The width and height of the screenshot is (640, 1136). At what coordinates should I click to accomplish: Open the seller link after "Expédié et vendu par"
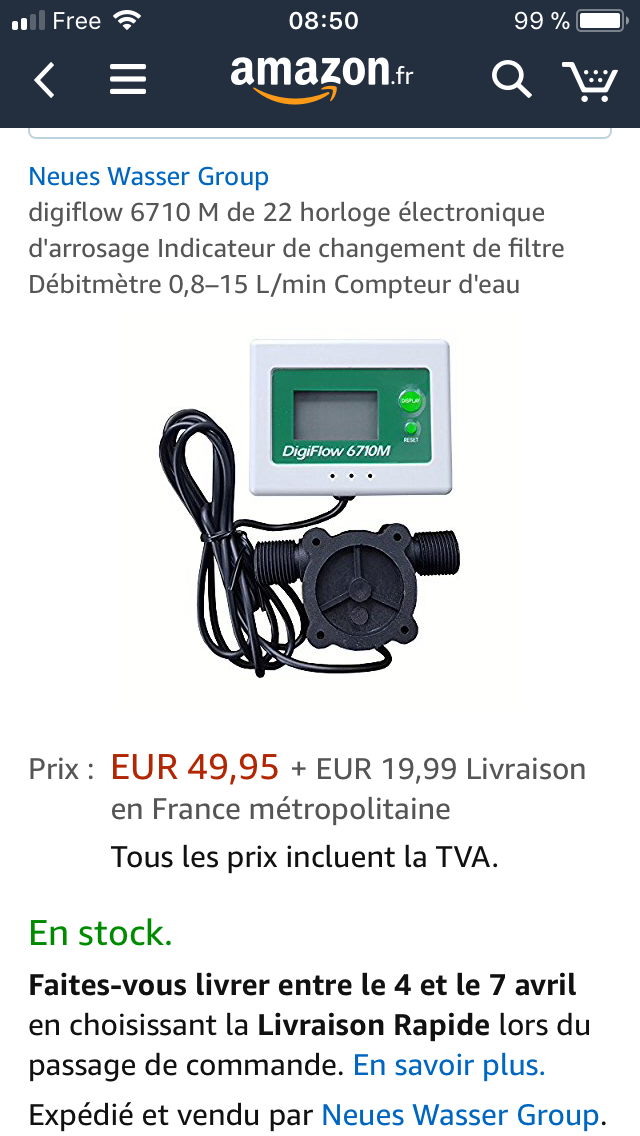(461, 1114)
